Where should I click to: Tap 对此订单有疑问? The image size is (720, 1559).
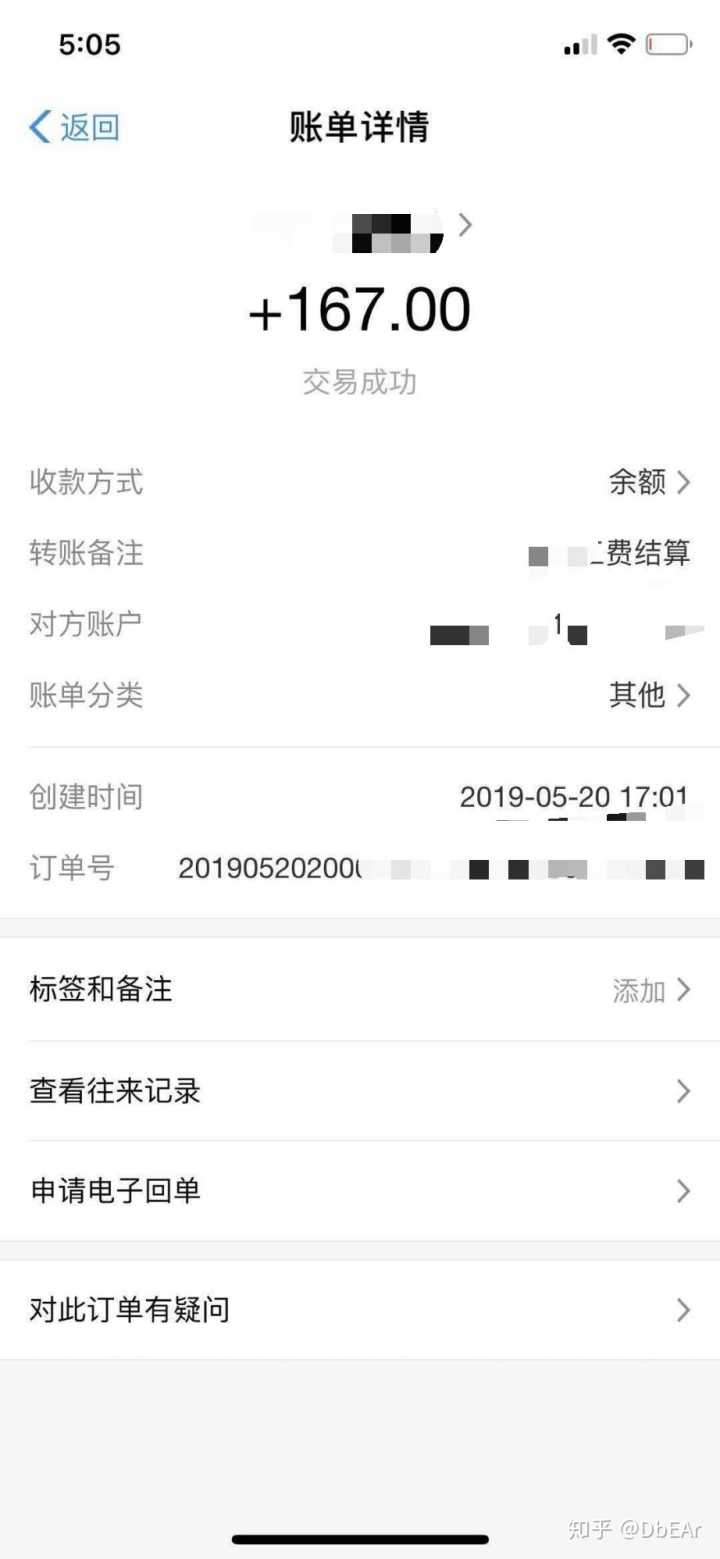(360, 1310)
